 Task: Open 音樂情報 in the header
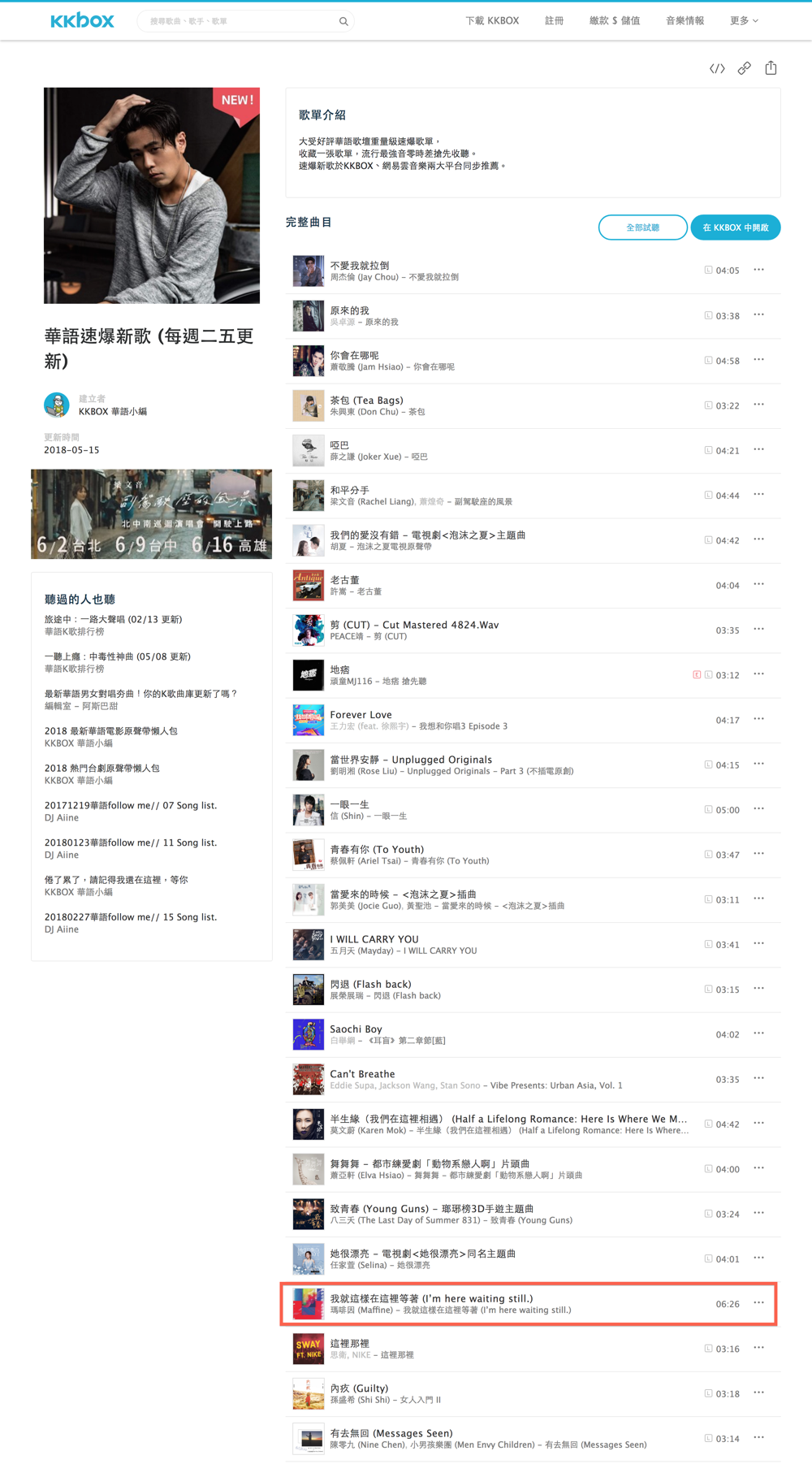click(685, 21)
